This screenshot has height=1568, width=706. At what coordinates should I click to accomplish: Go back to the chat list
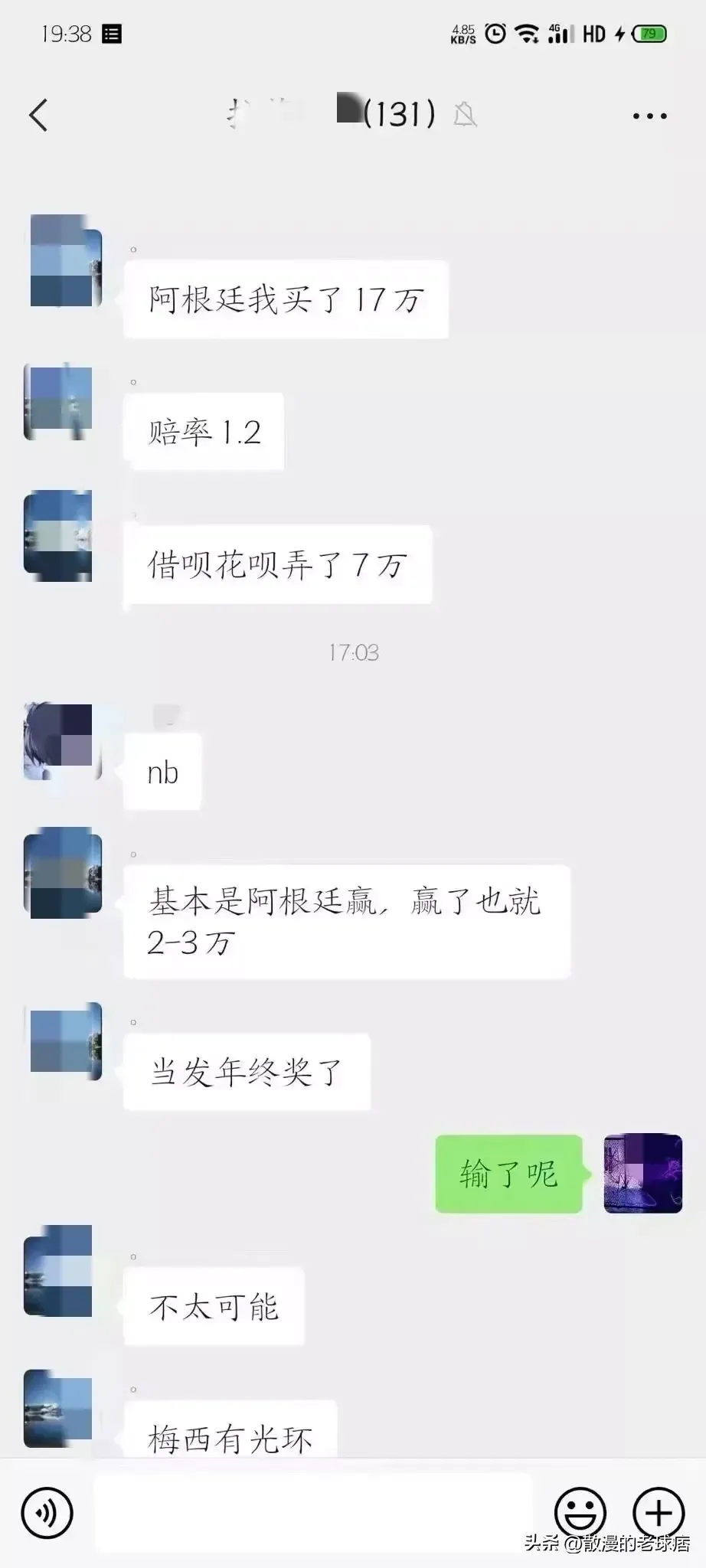pos(38,116)
